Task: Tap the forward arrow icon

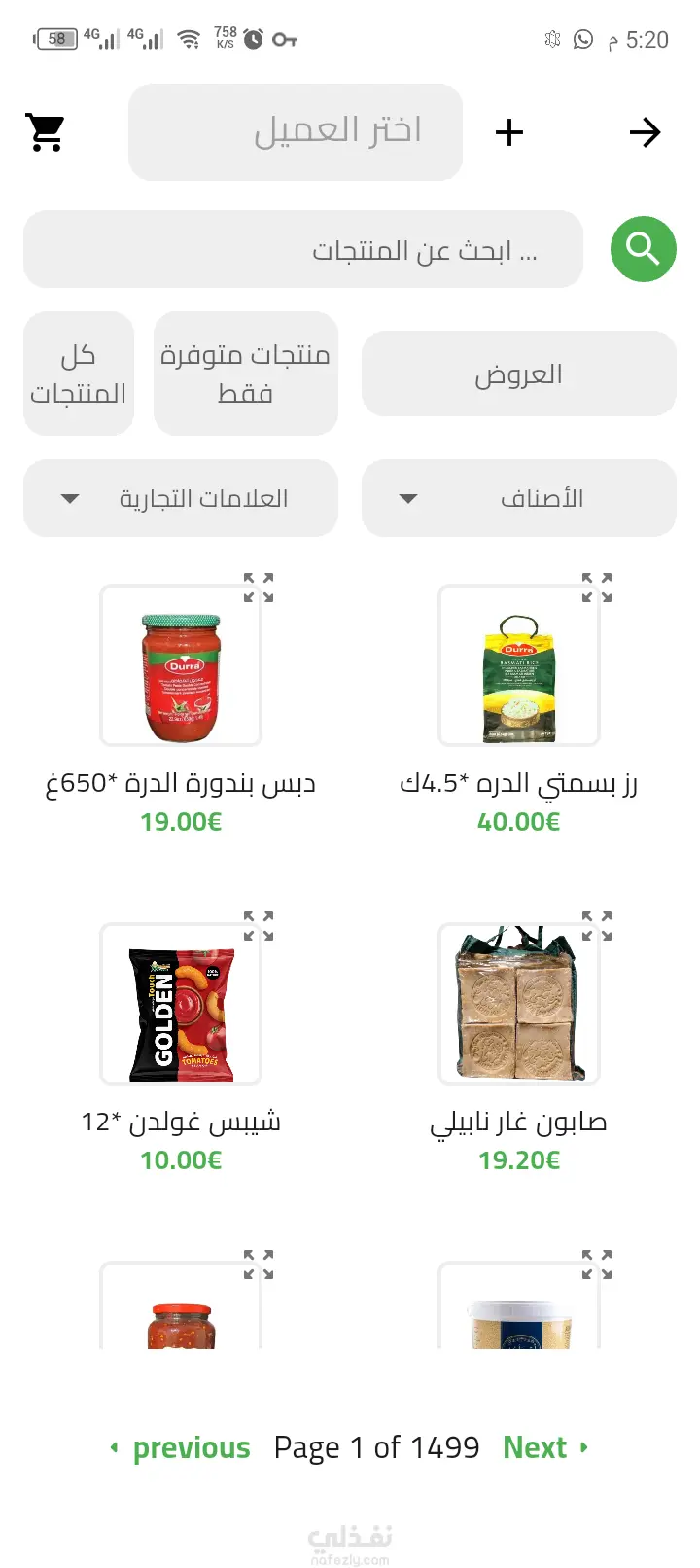Action: tap(645, 132)
